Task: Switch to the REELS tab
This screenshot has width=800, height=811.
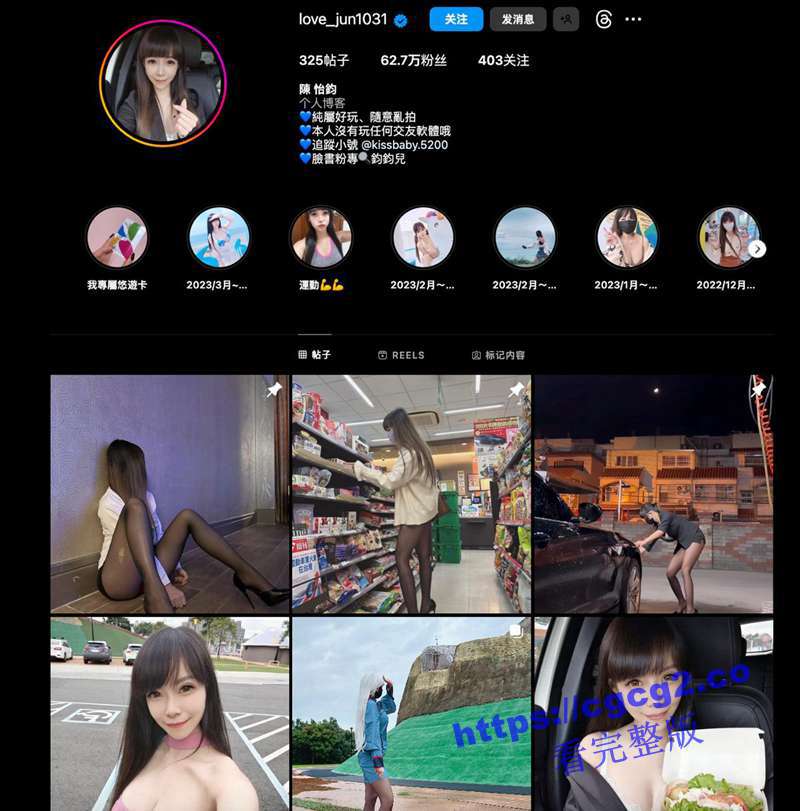Action: (401, 355)
